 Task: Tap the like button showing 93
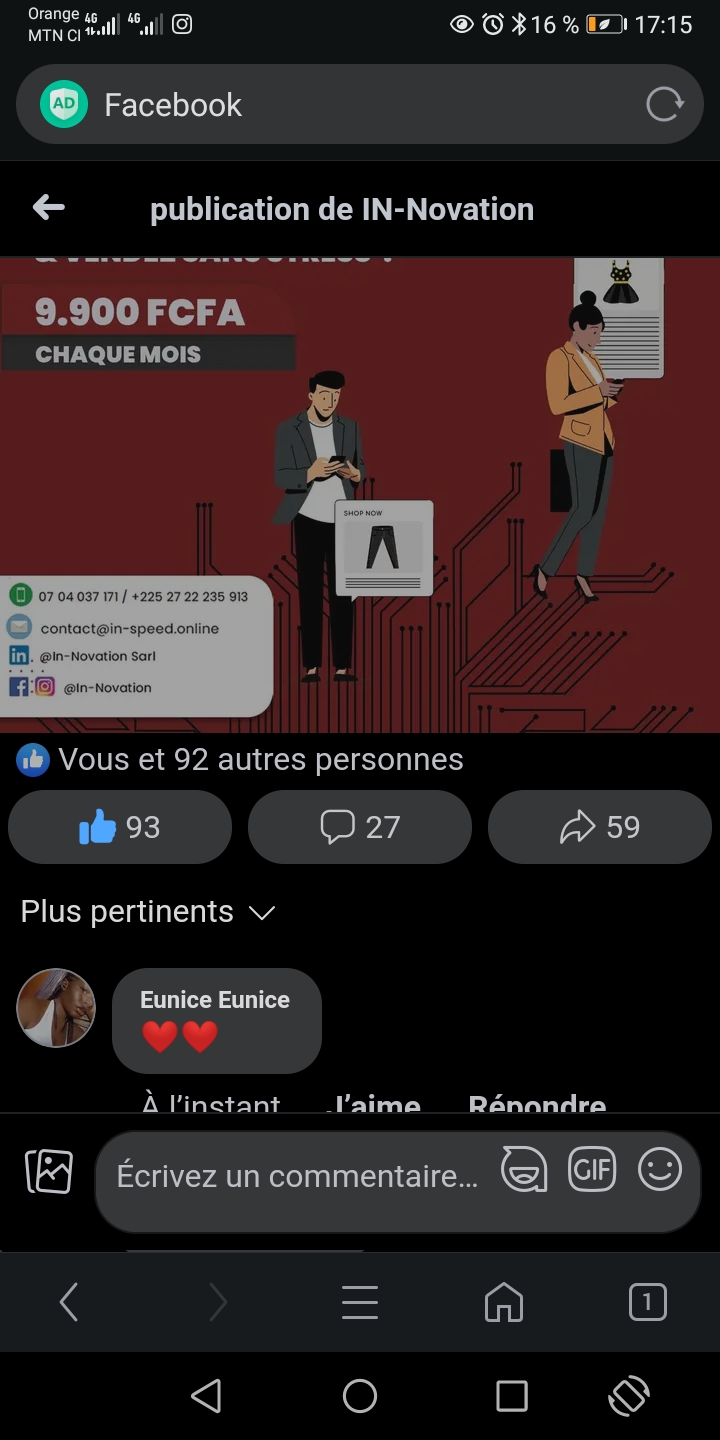coord(120,827)
